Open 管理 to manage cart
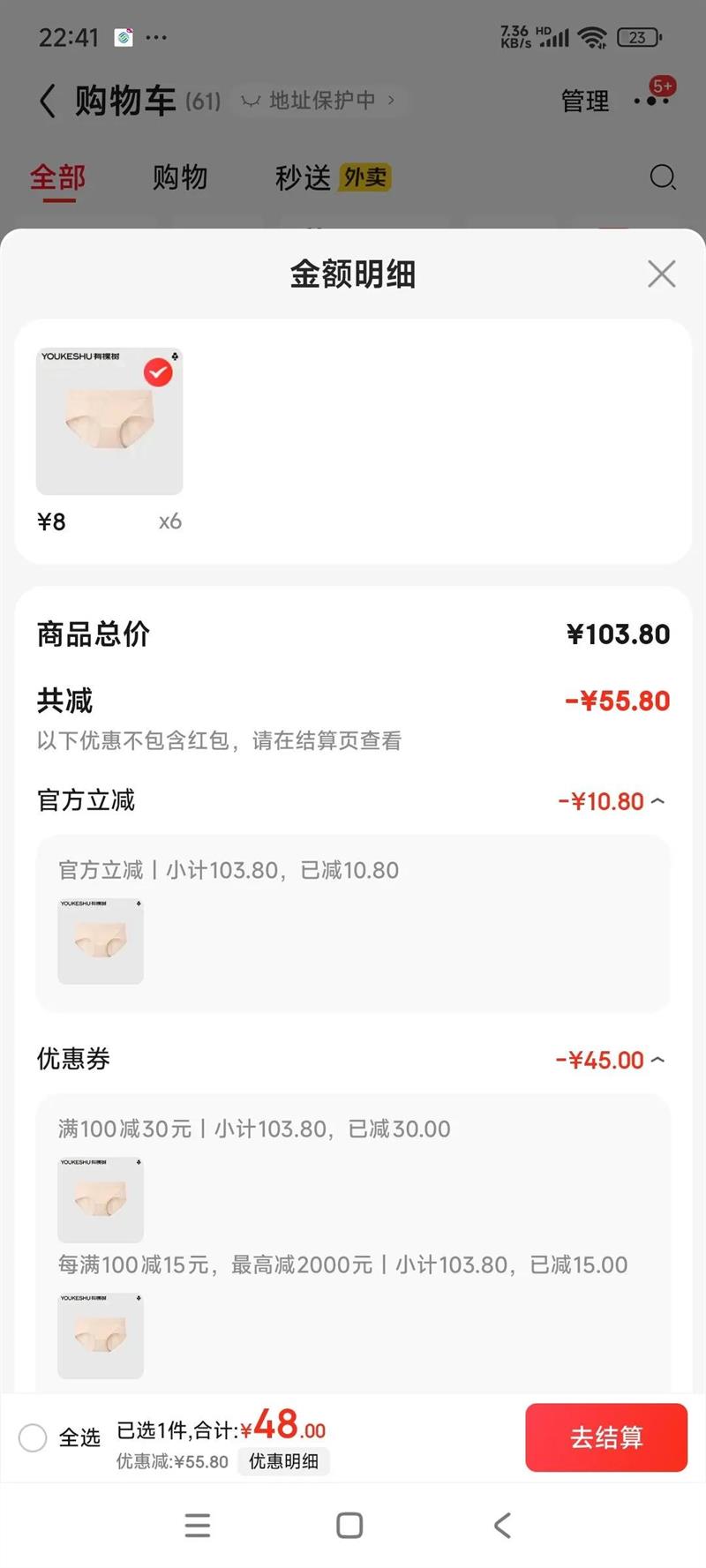The width and height of the screenshot is (706, 1568). 584,101
